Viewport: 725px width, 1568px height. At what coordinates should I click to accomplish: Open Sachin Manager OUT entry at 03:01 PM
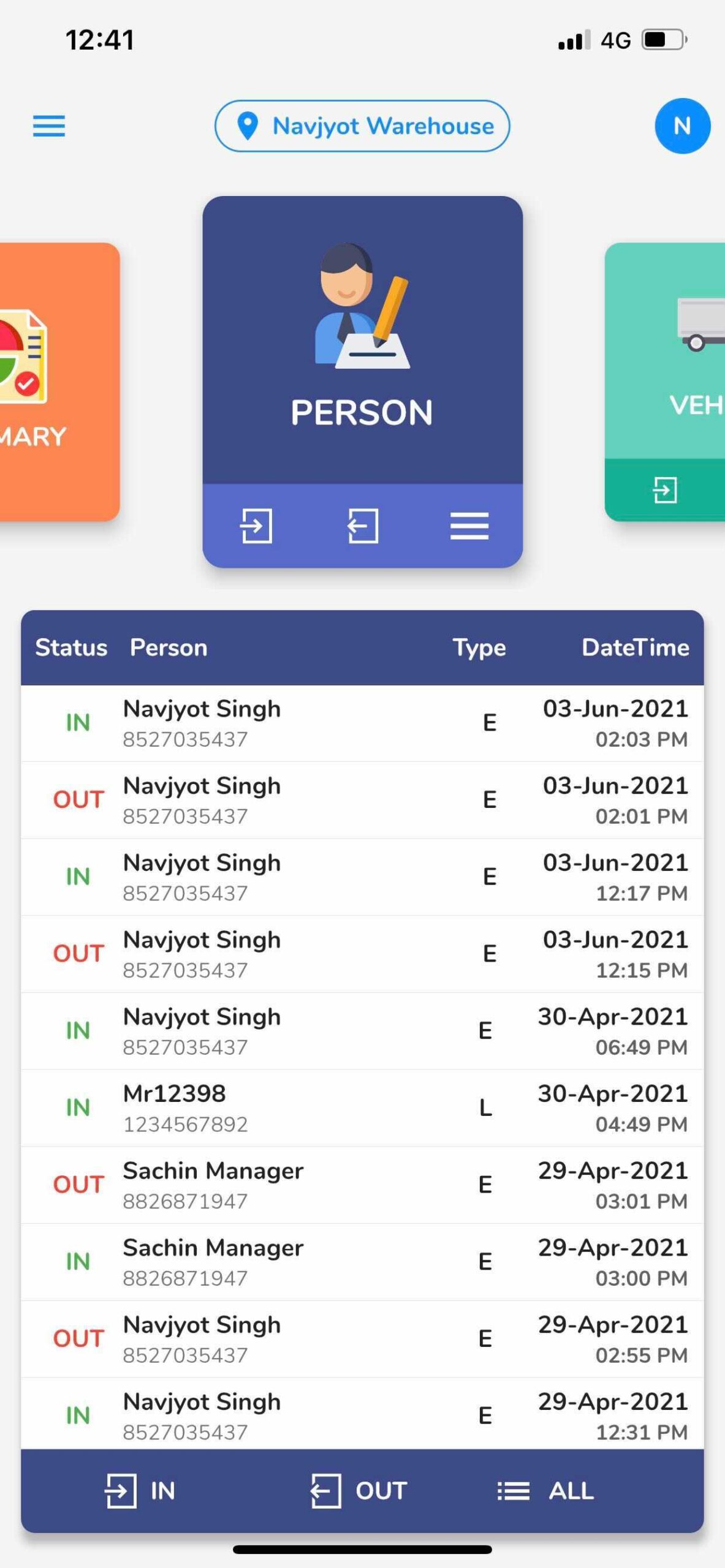coord(362,1185)
